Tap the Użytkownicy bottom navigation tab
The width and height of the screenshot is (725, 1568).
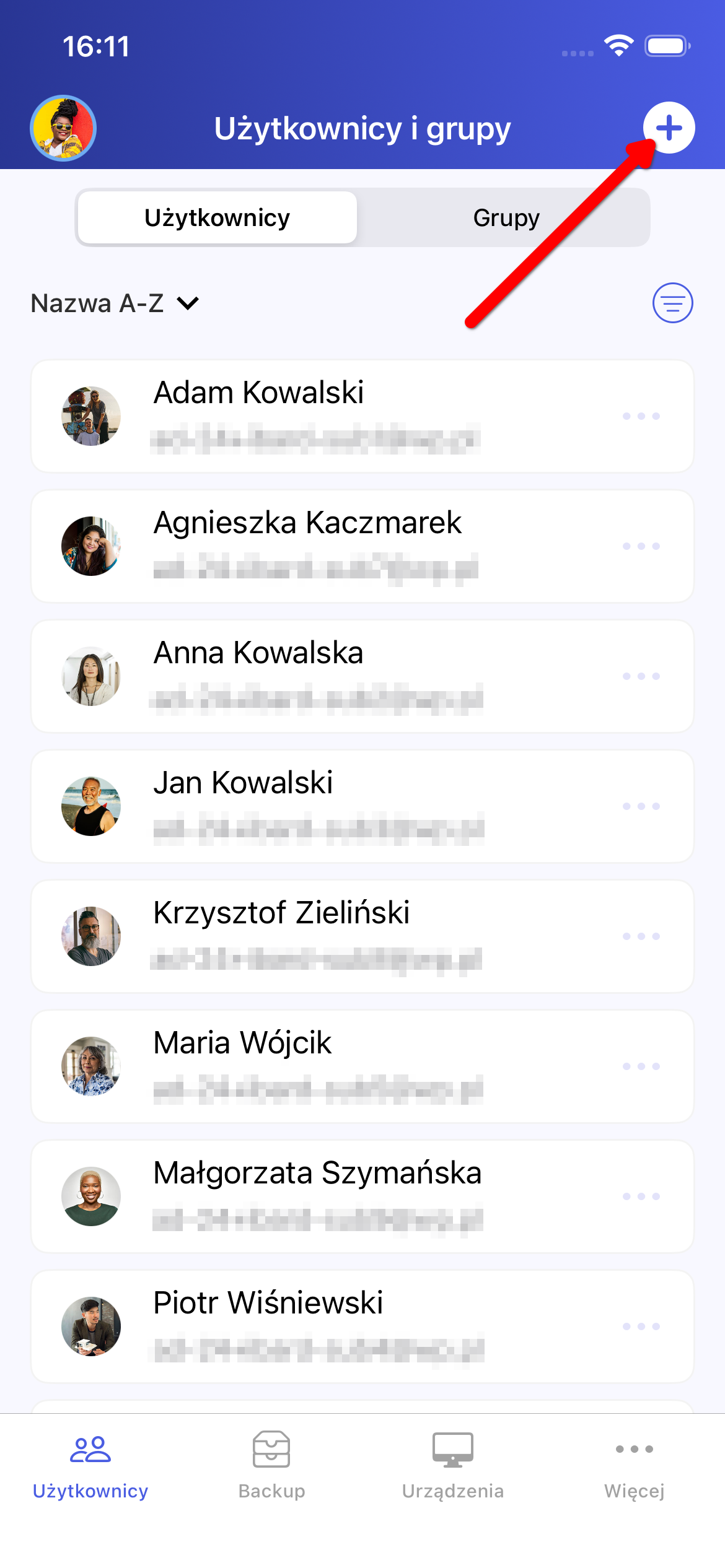(90, 1465)
